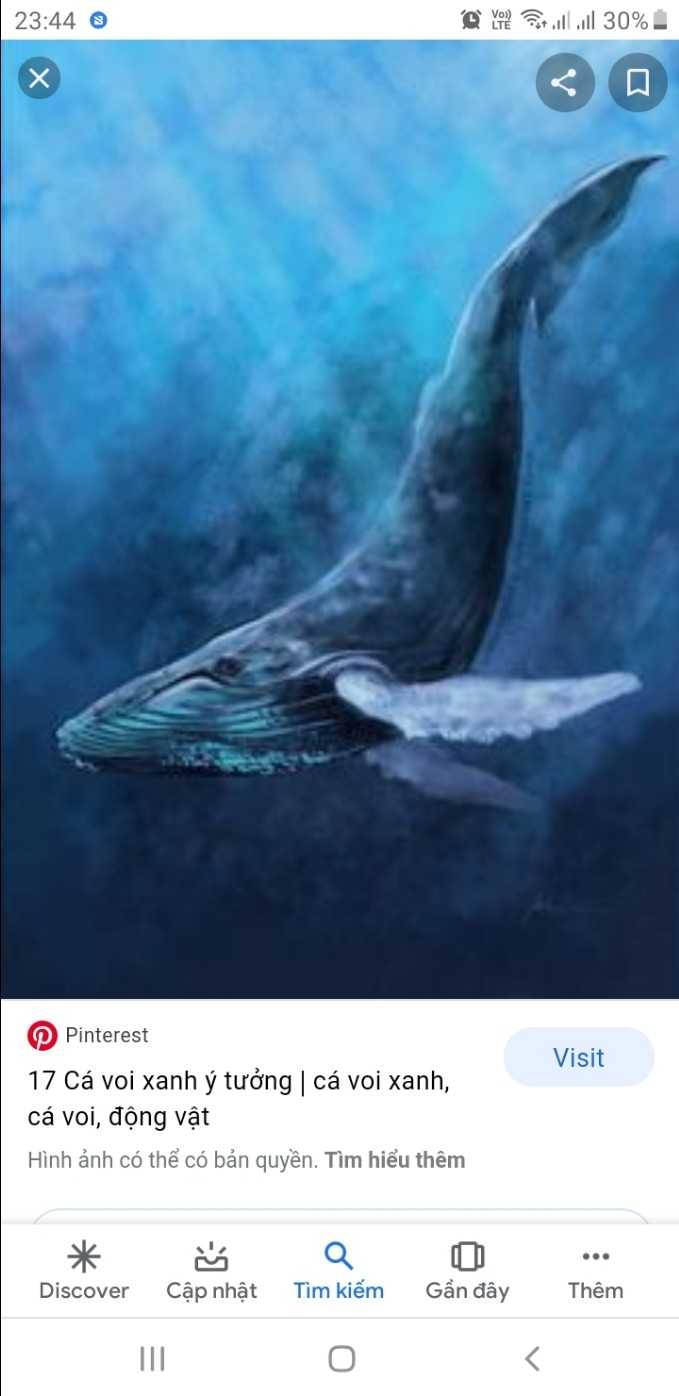Screen dimensions: 679x1396
Task: Open the Gần đây tab
Action: point(467,1271)
